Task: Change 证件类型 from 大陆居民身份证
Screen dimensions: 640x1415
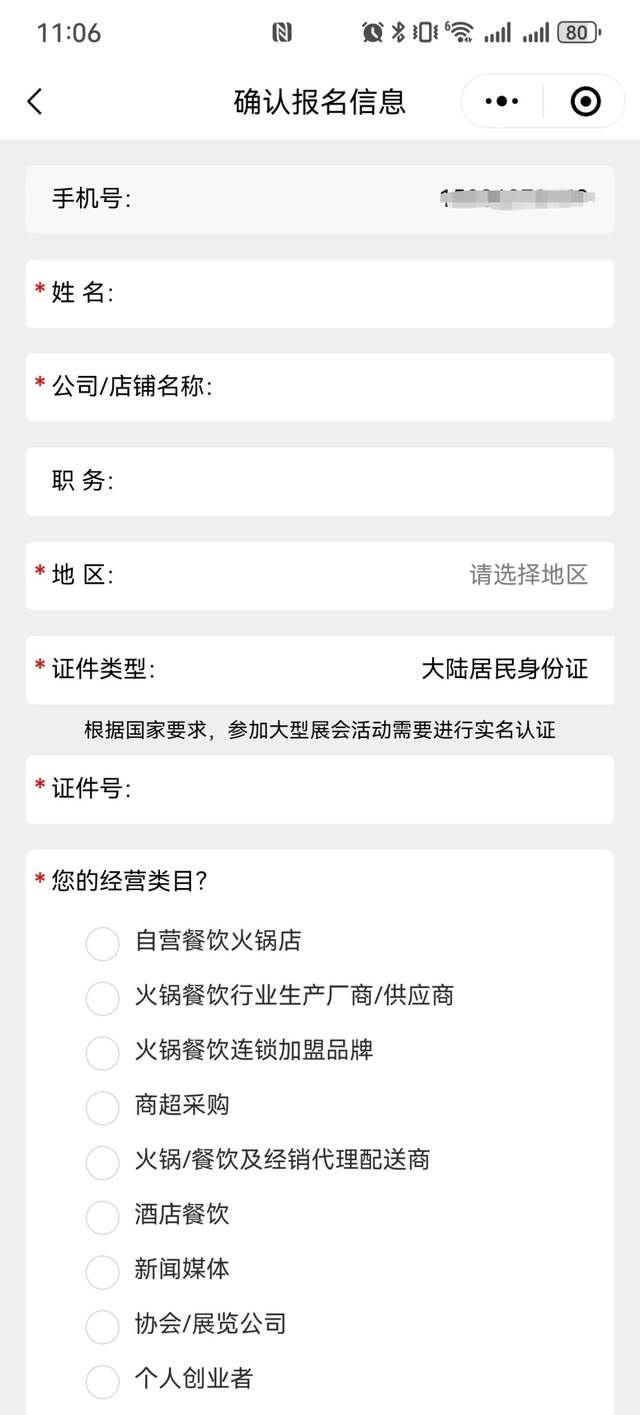Action: [x=504, y=669]
